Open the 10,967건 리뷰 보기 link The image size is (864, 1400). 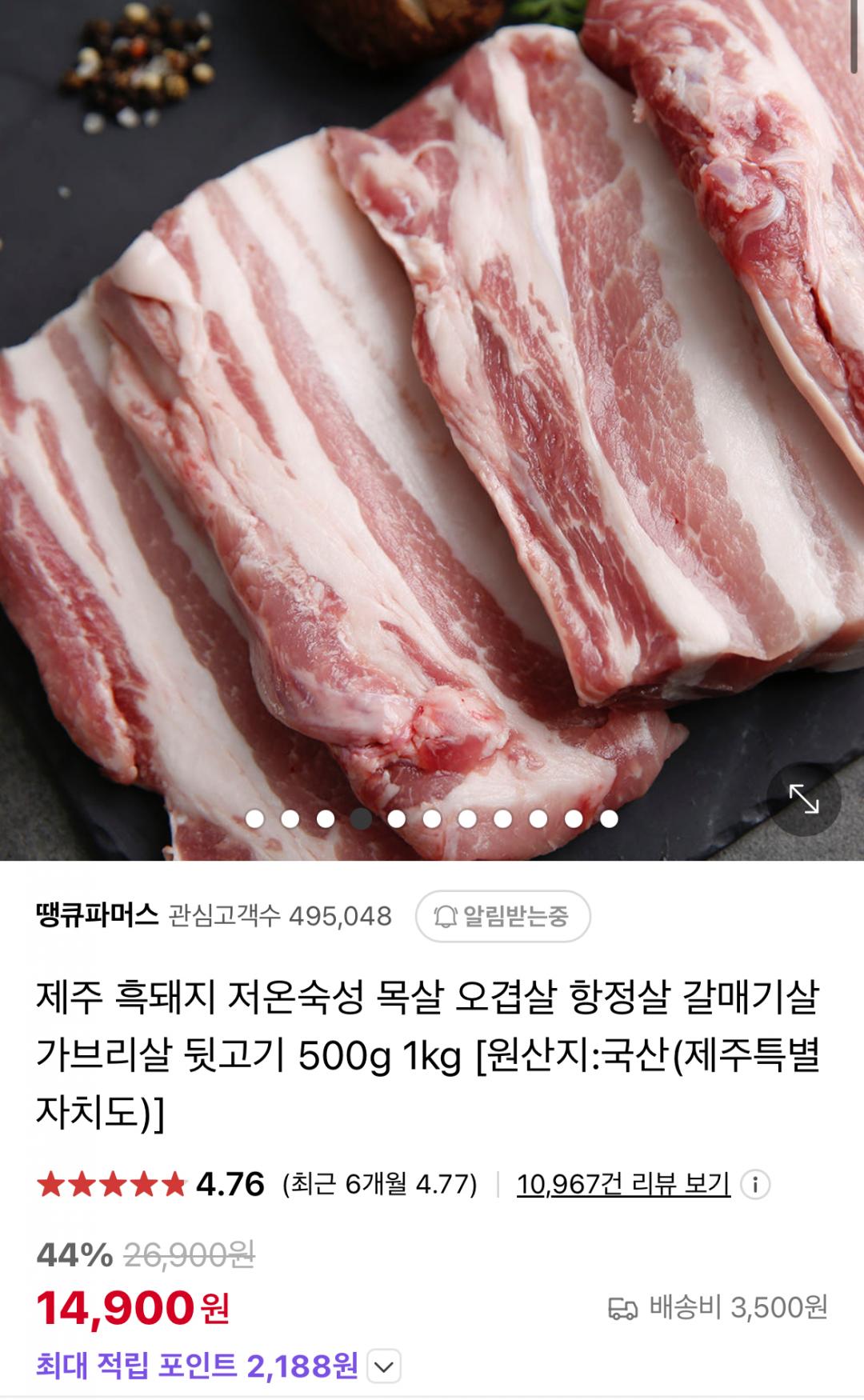click(x=623, y=1184)
